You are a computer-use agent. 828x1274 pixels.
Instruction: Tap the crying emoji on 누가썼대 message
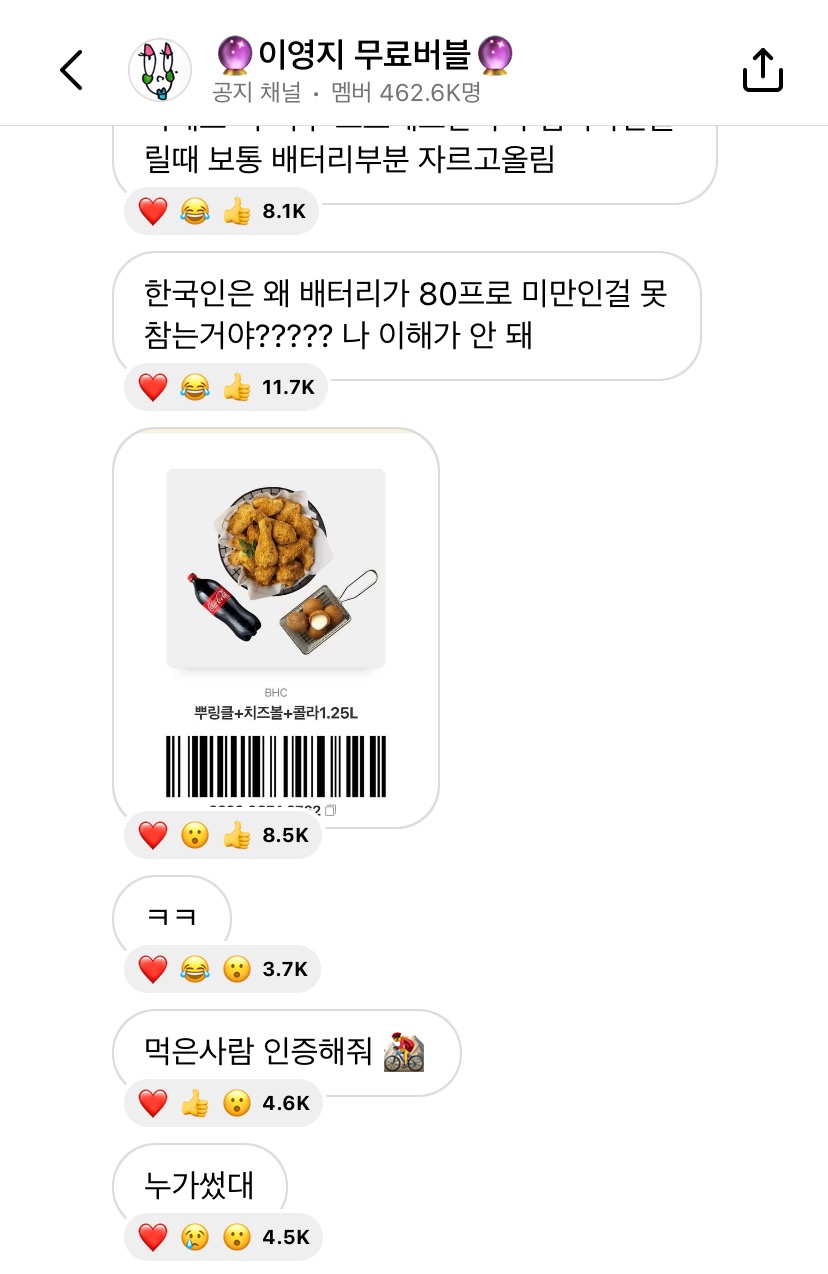coord(195,1236)
